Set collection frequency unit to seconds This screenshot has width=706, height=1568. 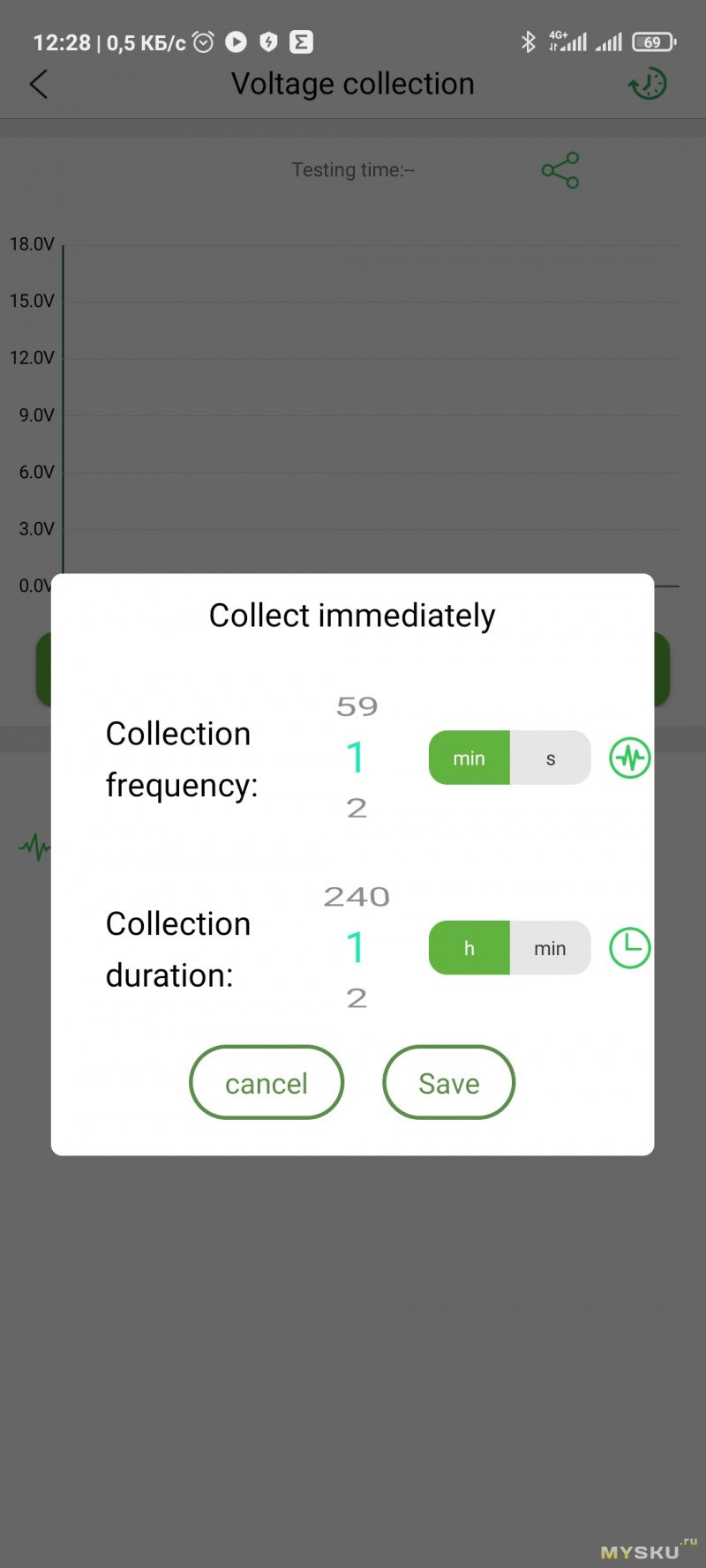coord(551,758)
